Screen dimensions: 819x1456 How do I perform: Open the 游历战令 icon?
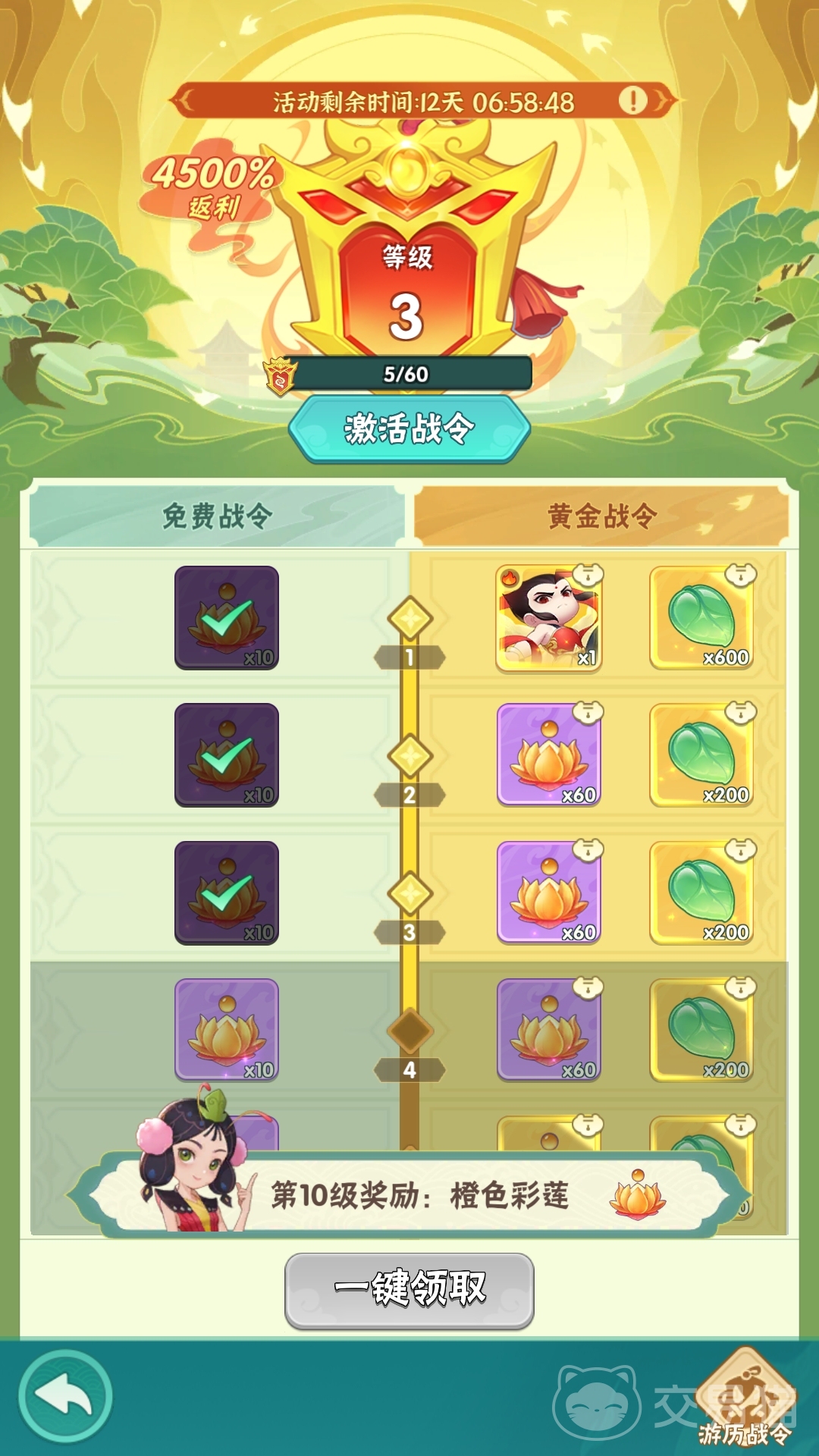tap(746, 1399)
